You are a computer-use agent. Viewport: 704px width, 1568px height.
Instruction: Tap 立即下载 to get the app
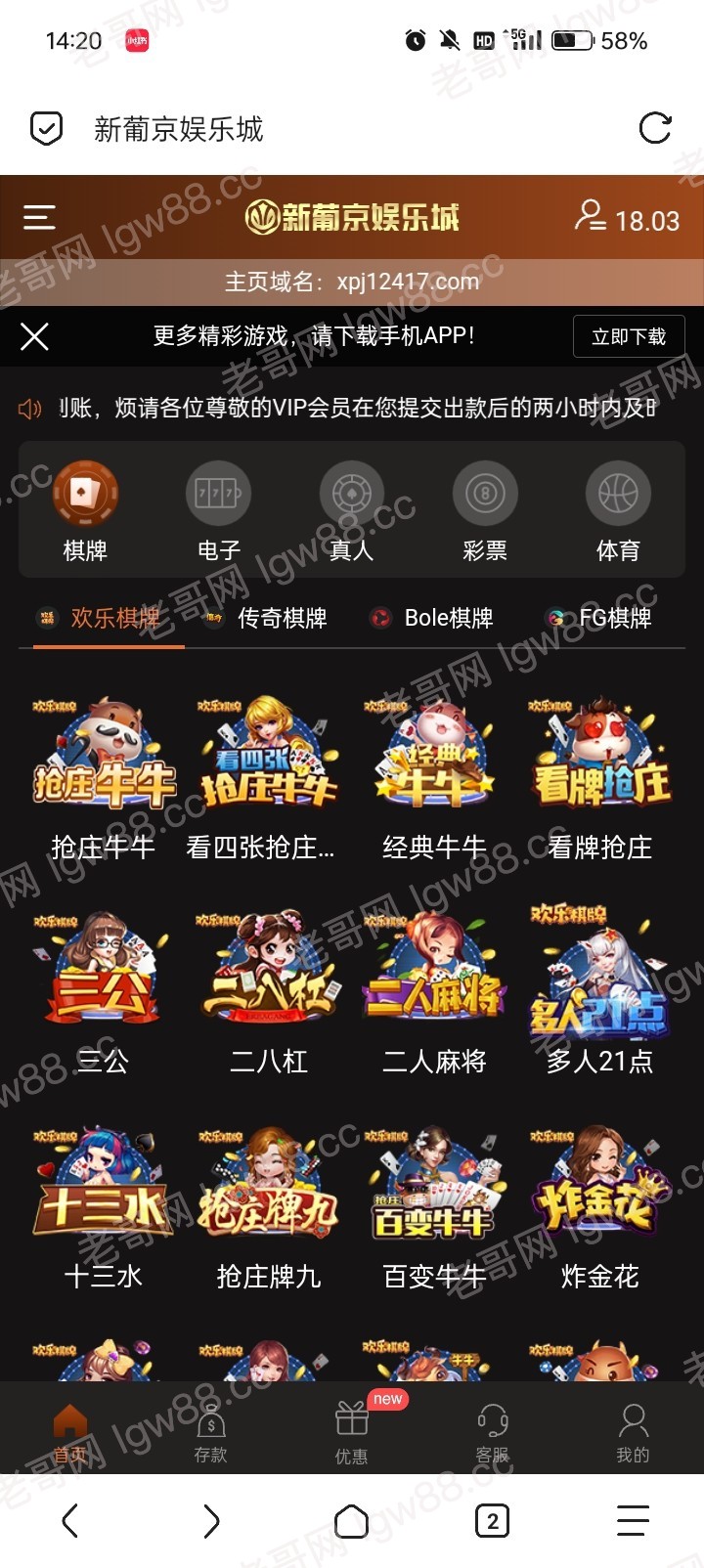pyautogui.click(x=628, y=337)
